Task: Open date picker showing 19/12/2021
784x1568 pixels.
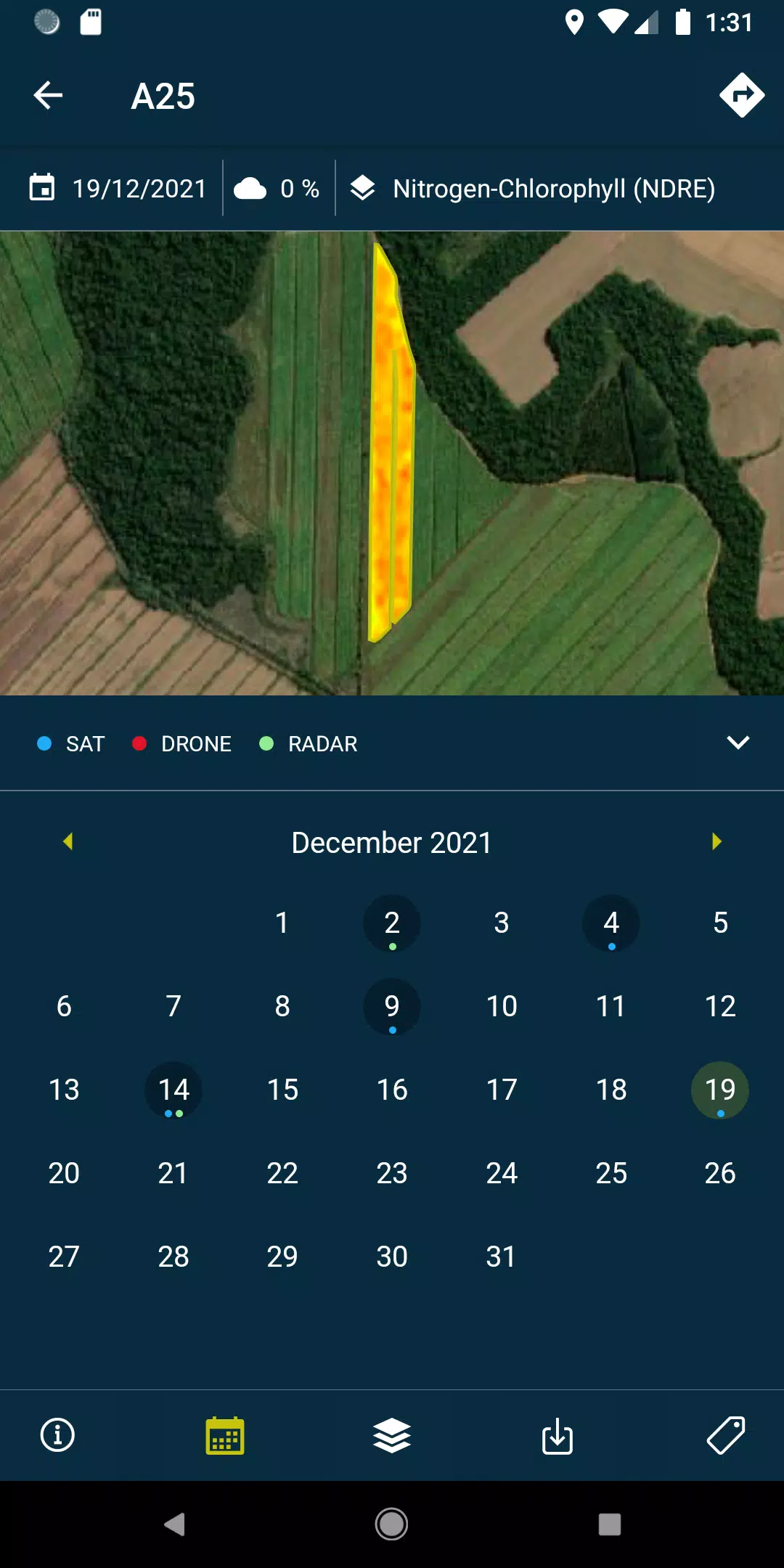Action: (118, 189)
